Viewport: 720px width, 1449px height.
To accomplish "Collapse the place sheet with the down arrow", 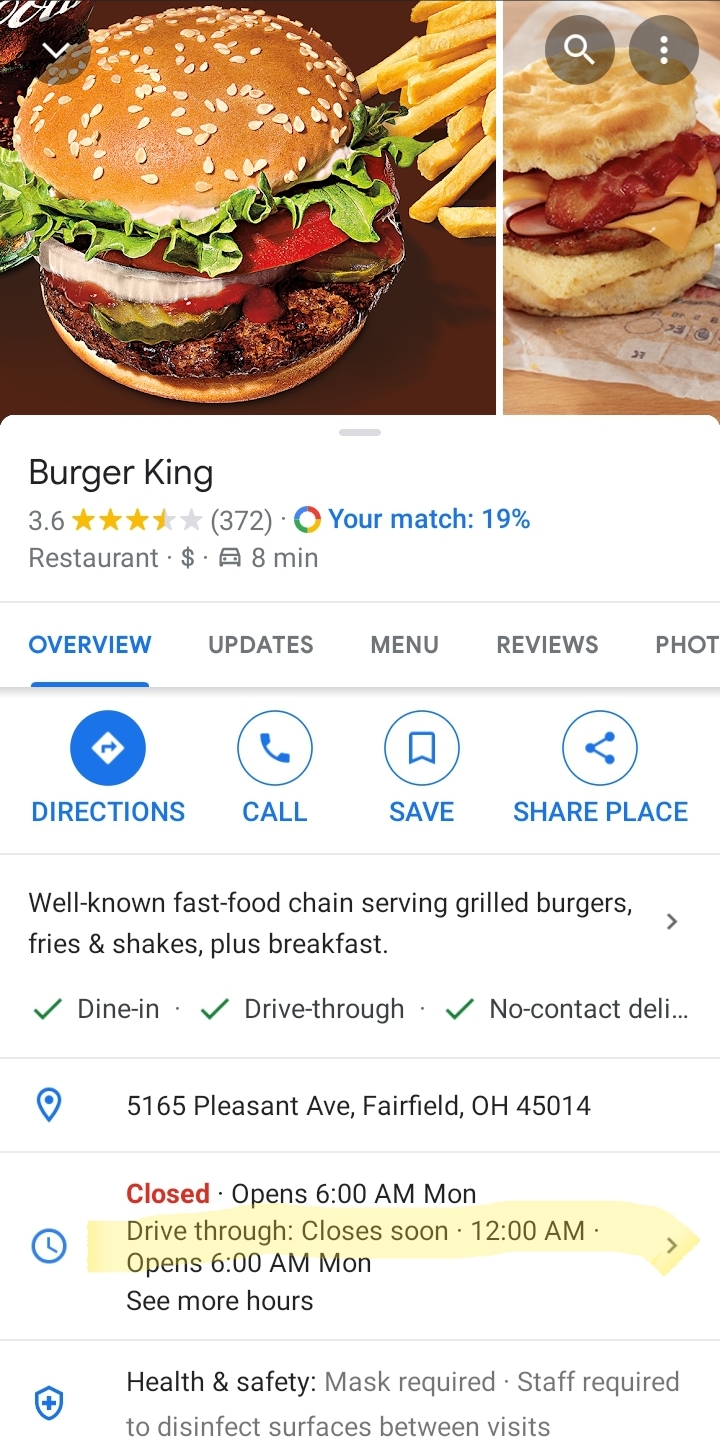I will pyautogui.click(x=56, y=50).
